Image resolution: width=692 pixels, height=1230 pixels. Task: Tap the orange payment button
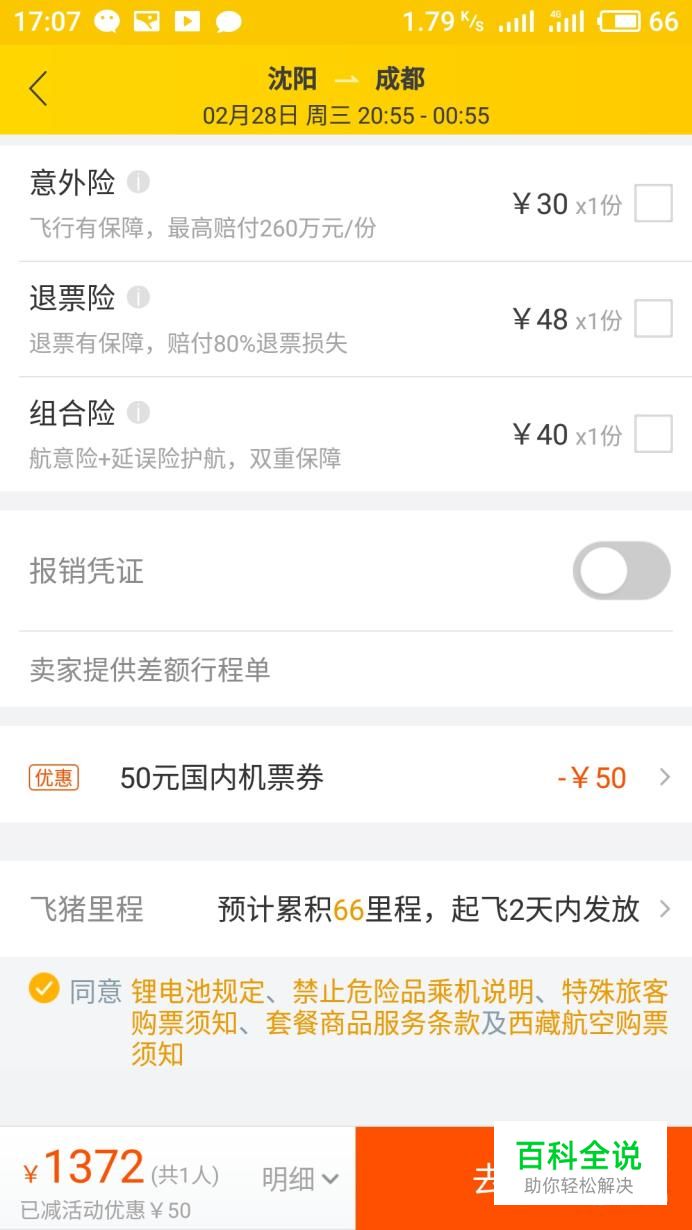tap(523, 1178)
